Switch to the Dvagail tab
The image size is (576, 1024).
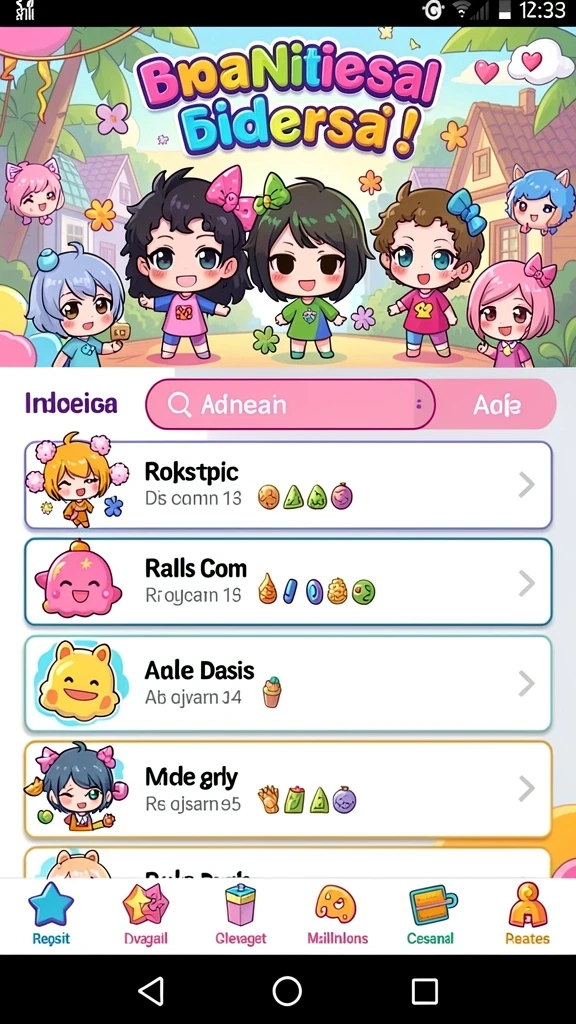[x=146, y=914]
